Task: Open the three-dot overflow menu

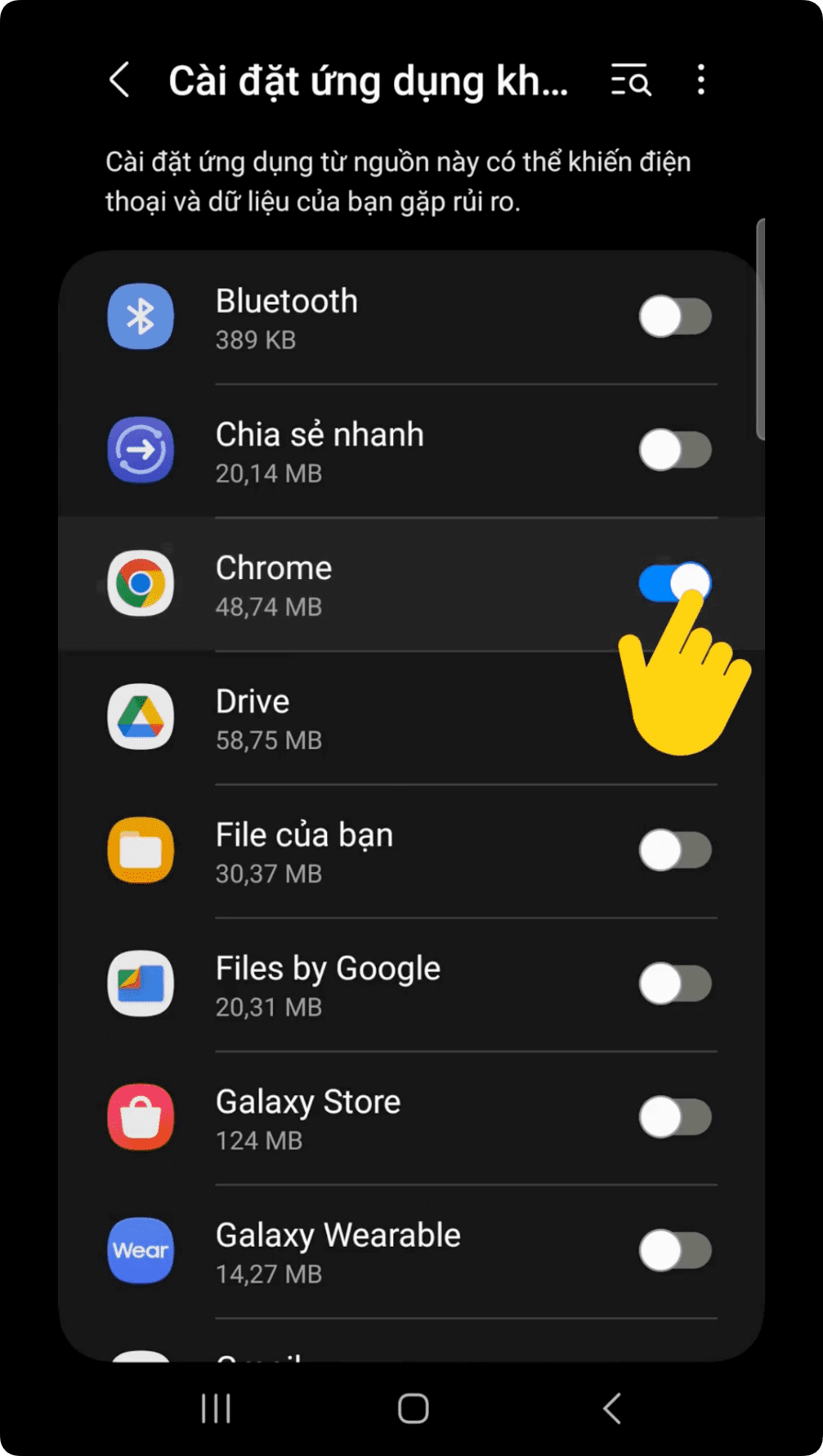Action: tap(701, 81)
